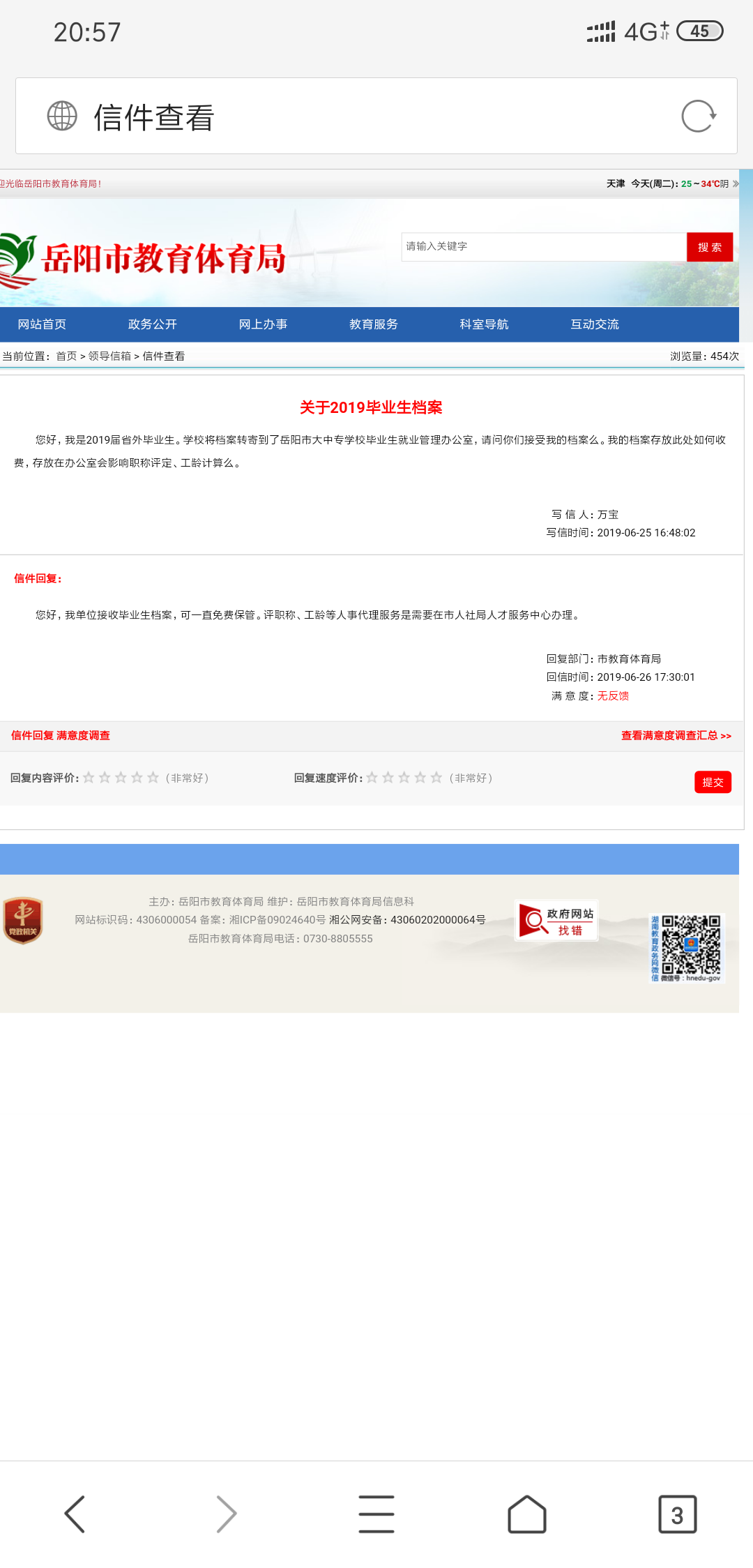The height and width of the screenshot is (1568, 753).
Task: Open the 互动交流 nav item
Action: click(x=594, y=324)
